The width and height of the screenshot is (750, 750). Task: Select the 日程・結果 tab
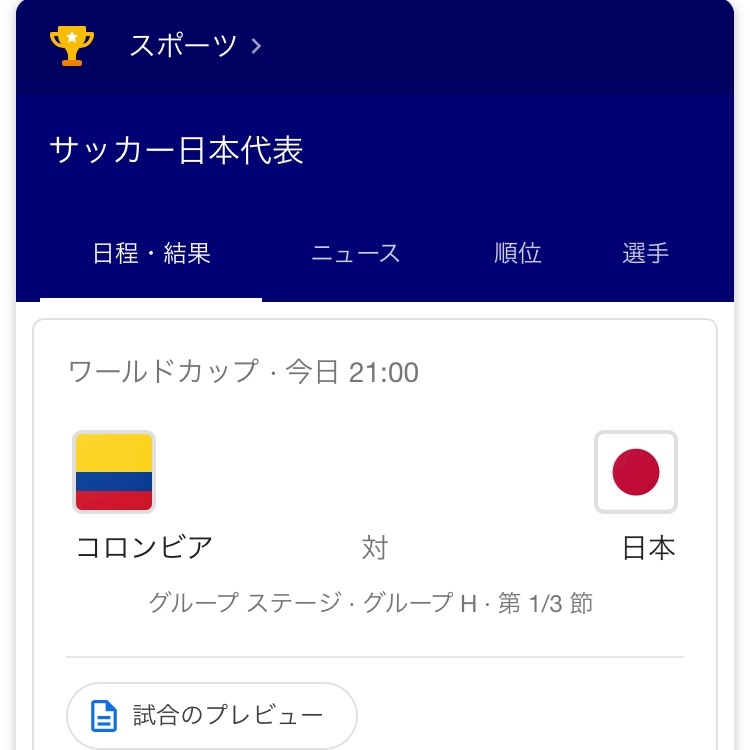point(151,254)
